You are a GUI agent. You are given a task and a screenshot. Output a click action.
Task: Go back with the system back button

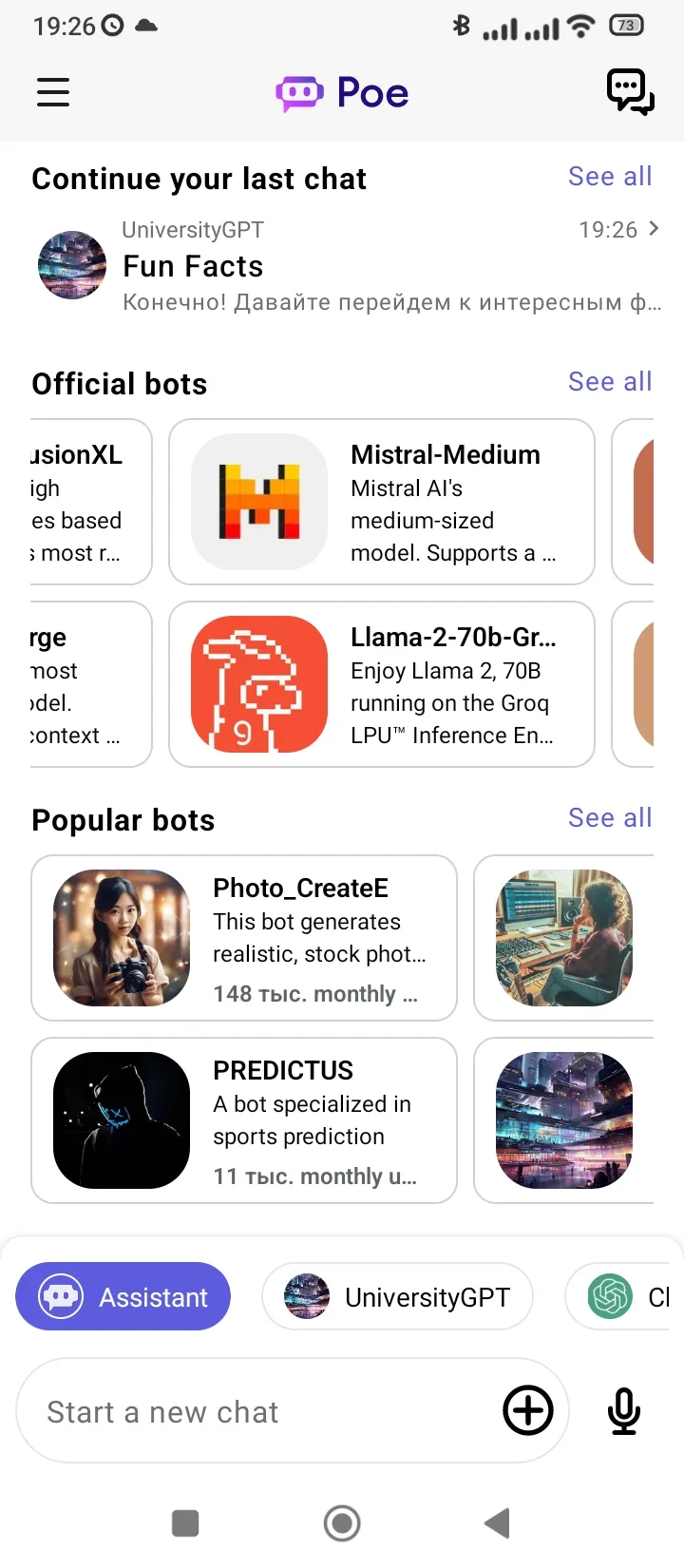coord(497,1523)
